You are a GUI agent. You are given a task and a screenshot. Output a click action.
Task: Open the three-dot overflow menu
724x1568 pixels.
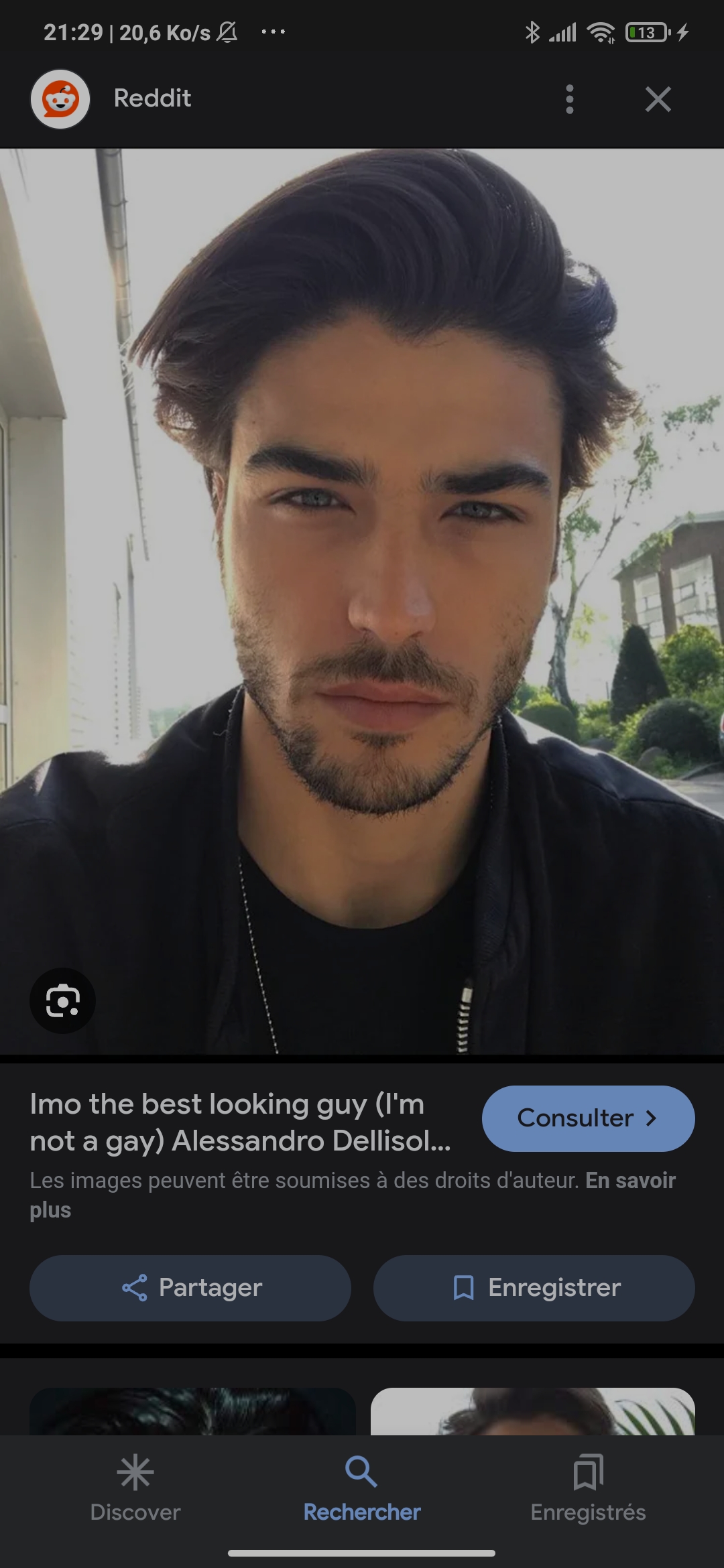[569, 99]
